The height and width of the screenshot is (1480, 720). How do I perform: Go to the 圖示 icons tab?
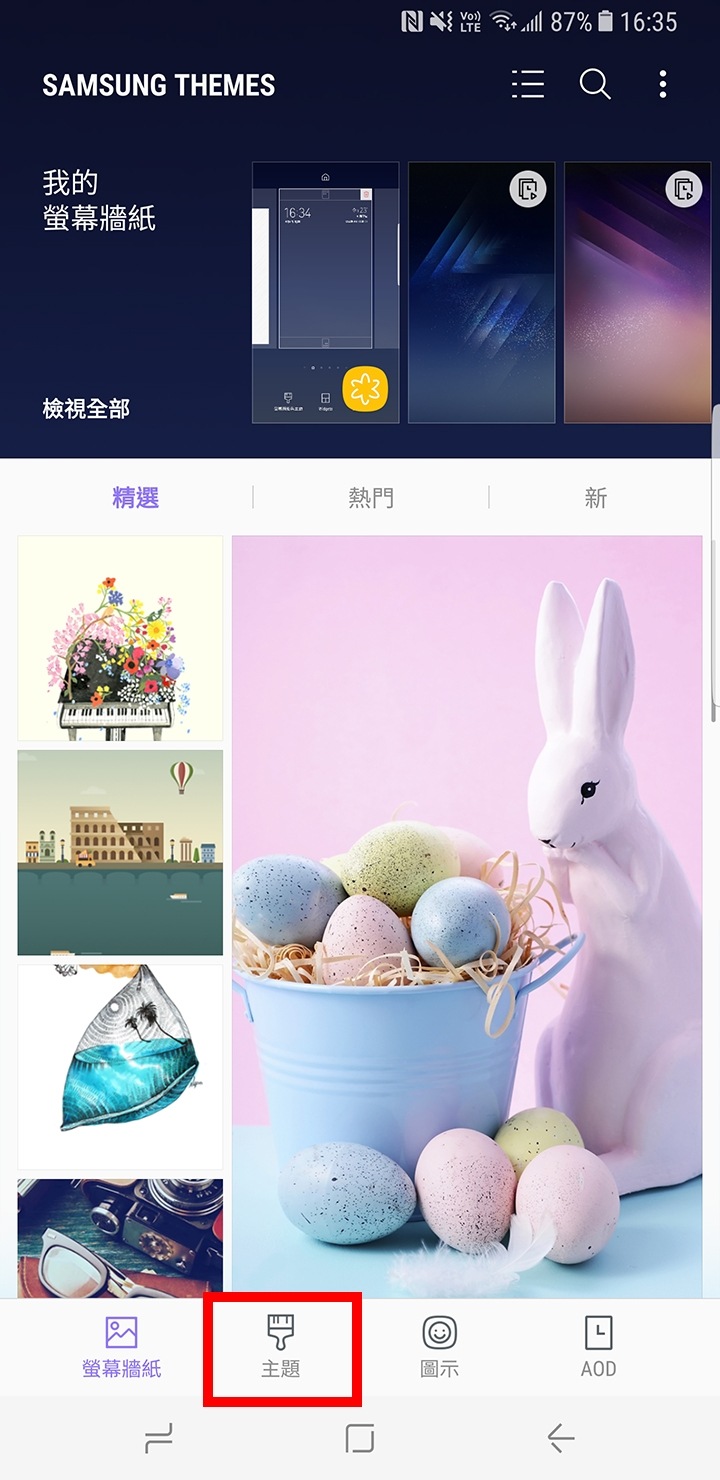coord(440,1348)
